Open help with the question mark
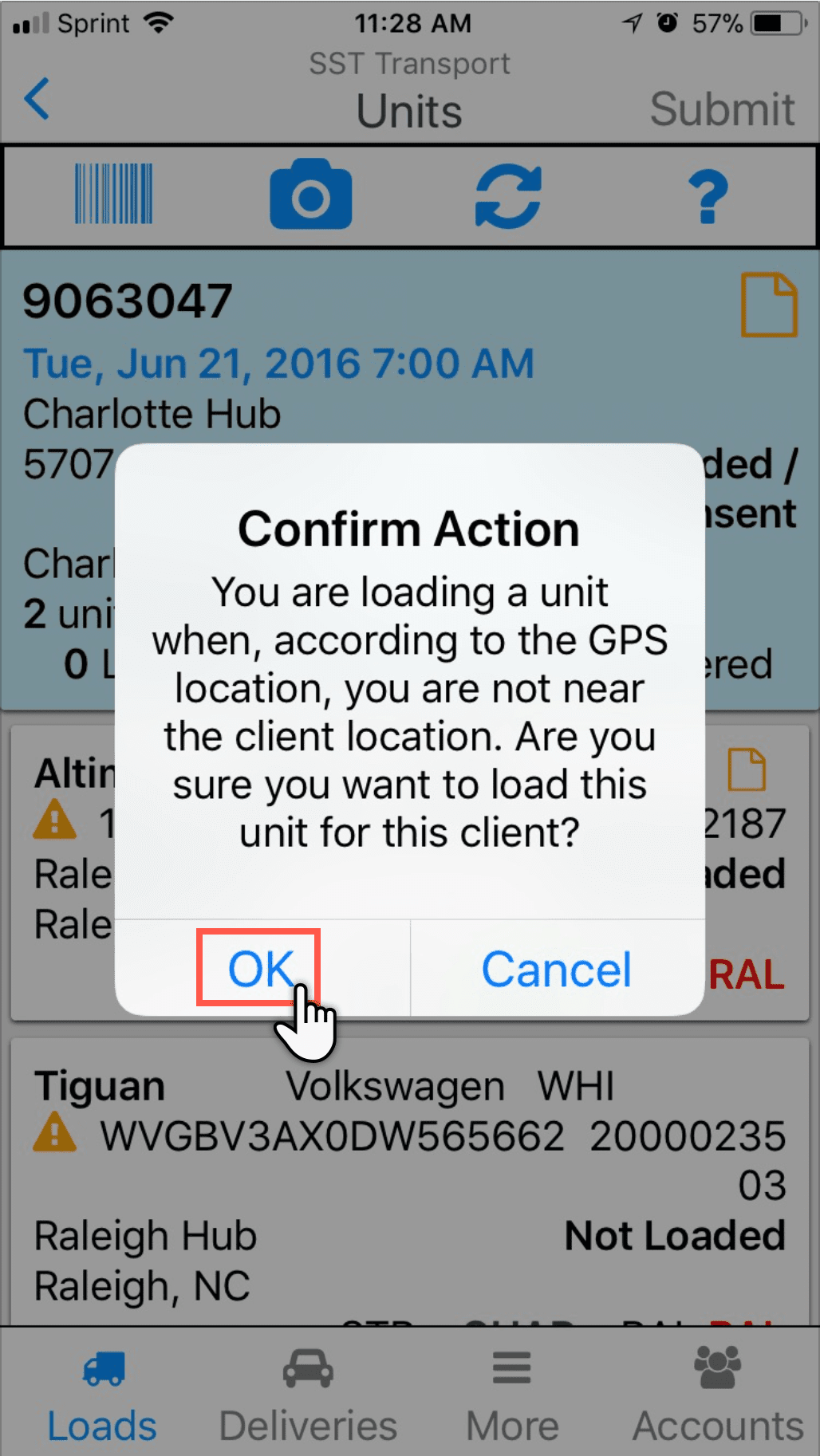The image size is (820, 1456). (x=707, y=196)
